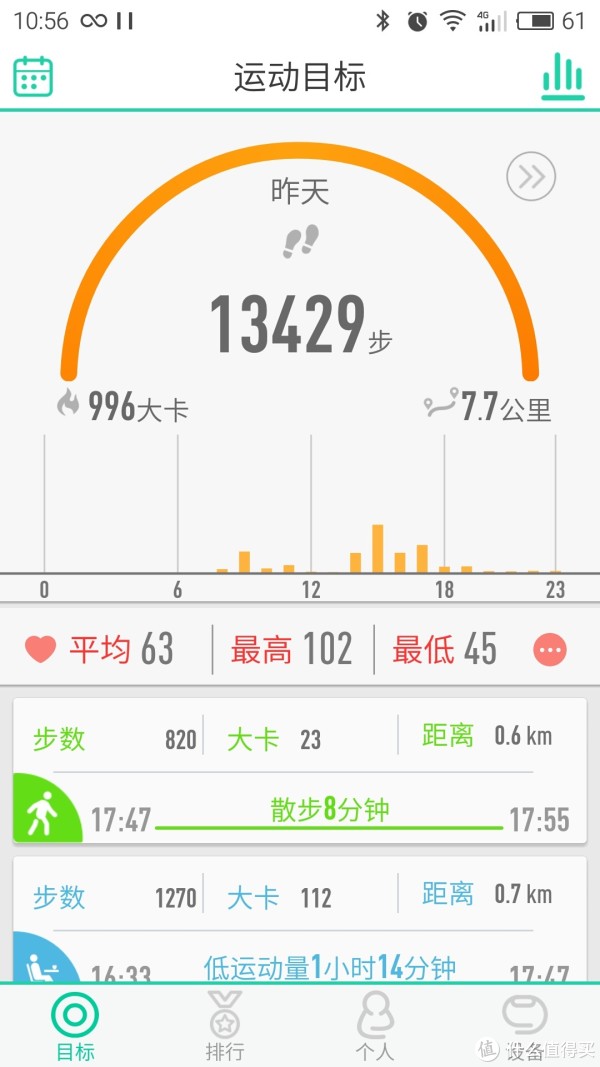
Task: Switch to the 设备 tab
Action: (x=524, y=1026)
